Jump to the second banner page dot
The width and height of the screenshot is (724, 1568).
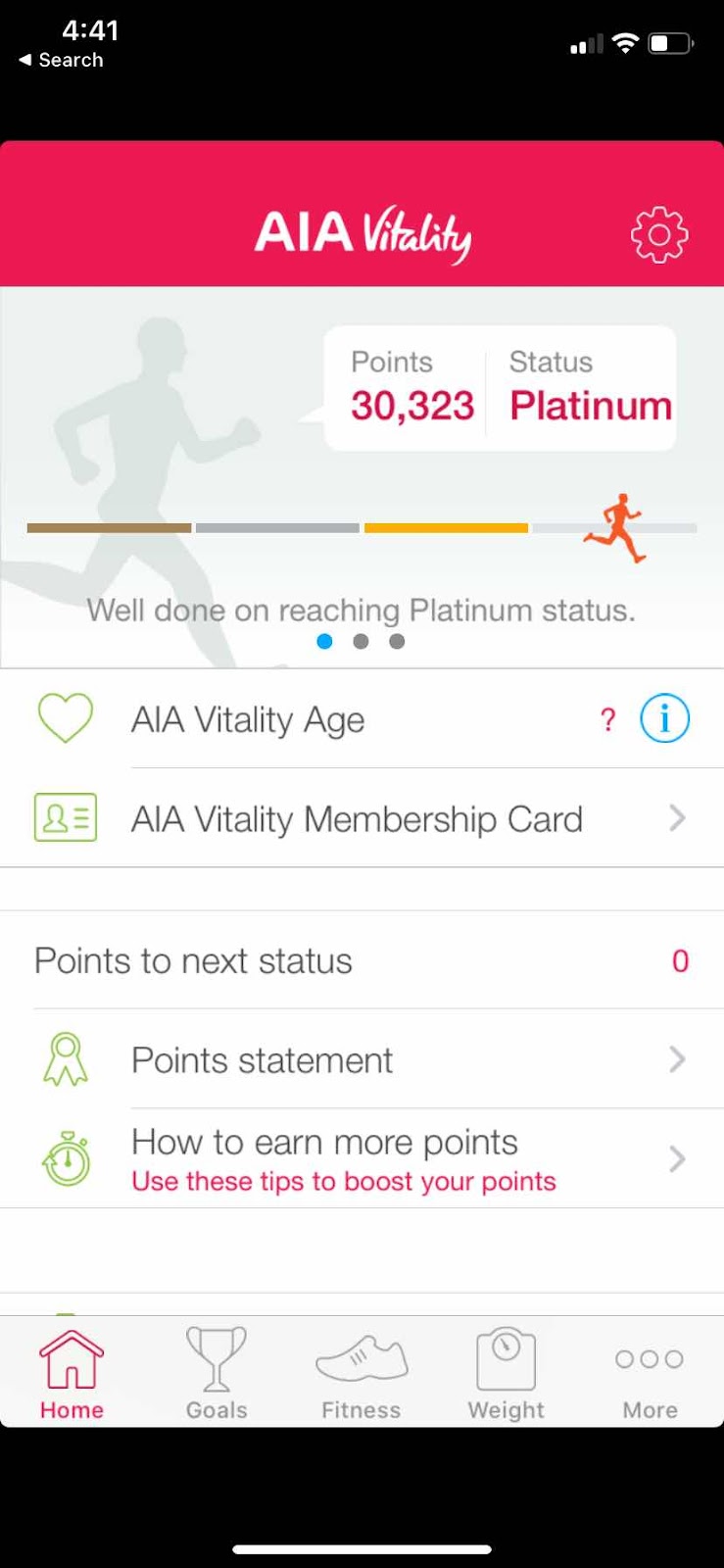(x=361, y=642)
